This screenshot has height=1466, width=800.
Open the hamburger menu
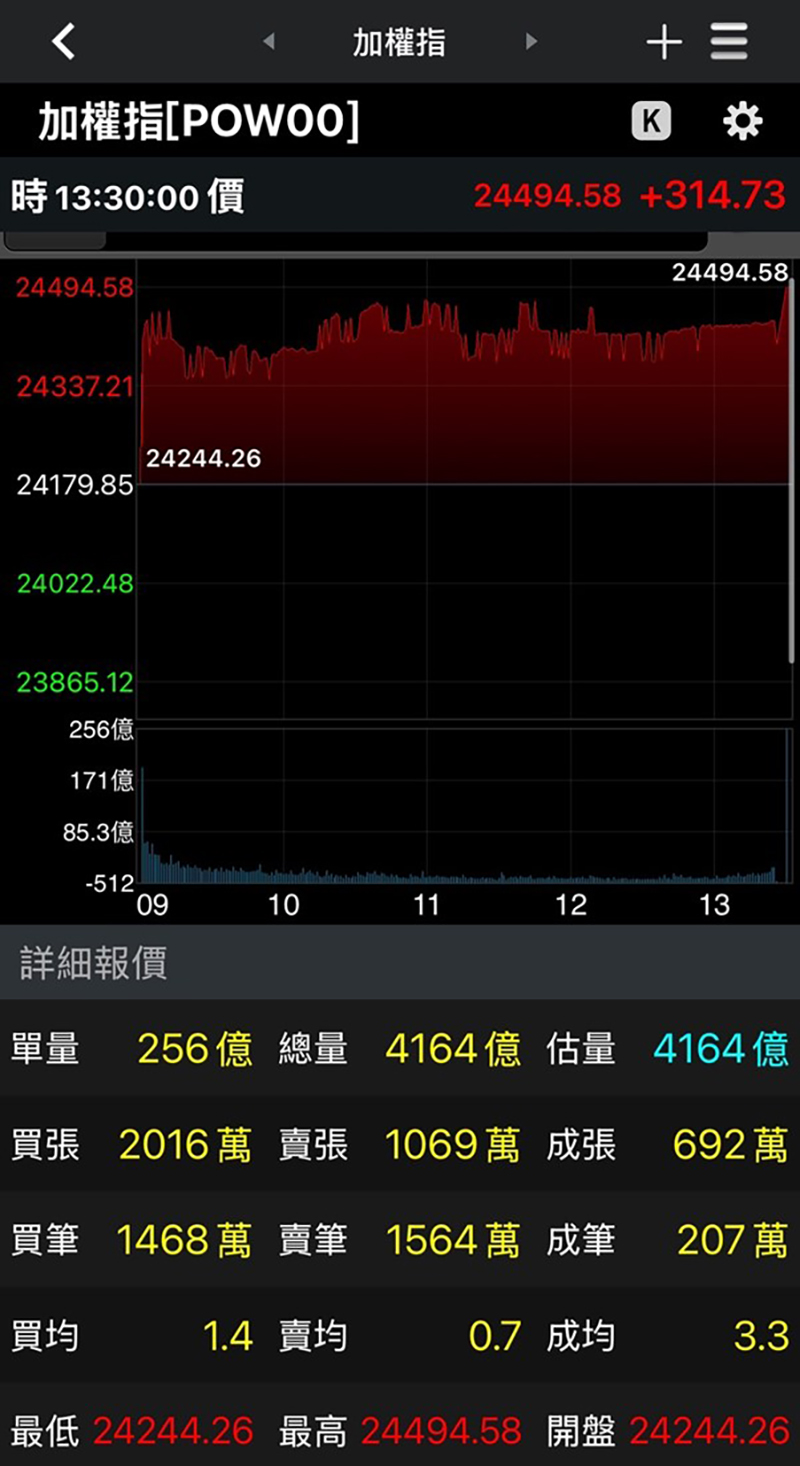729,42
